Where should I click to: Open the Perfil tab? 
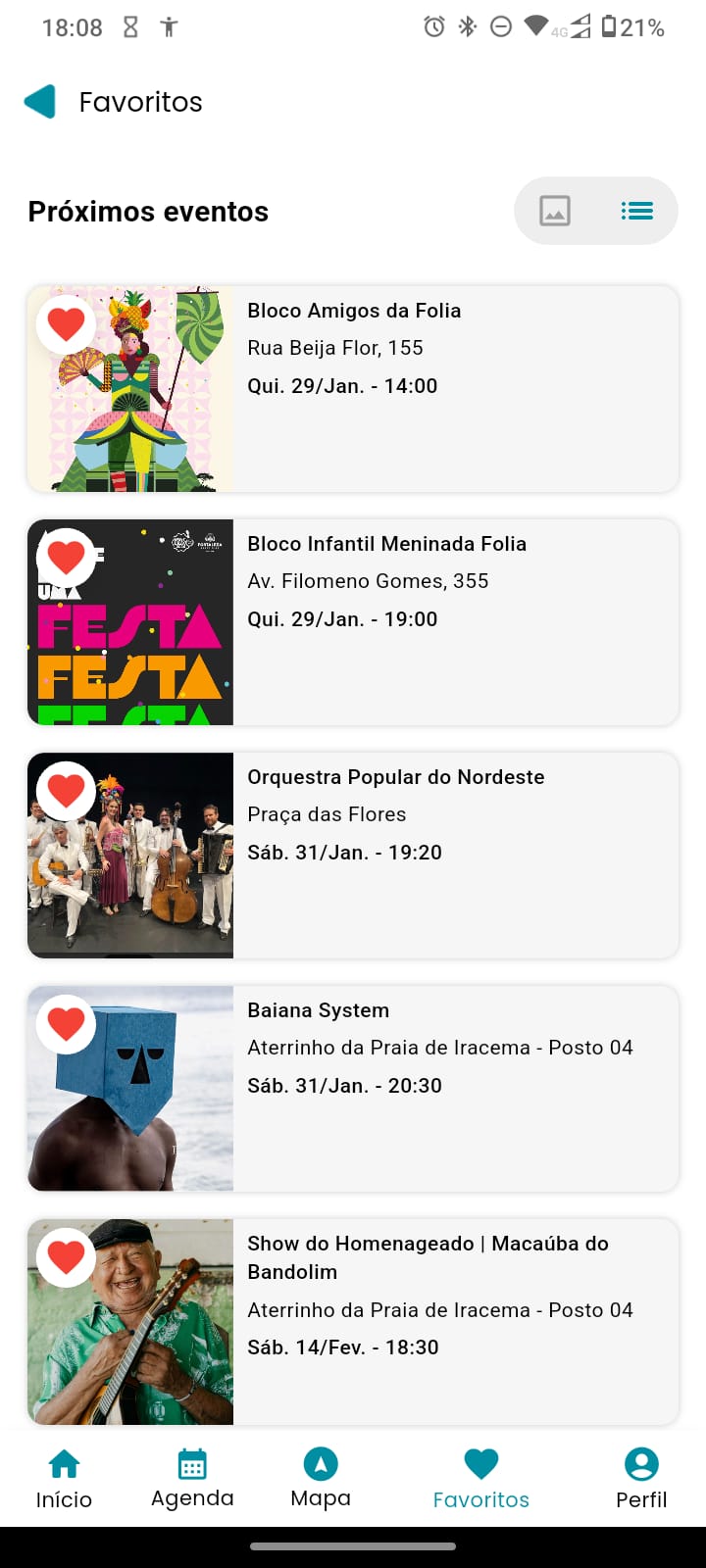[x=641, y=1479]
